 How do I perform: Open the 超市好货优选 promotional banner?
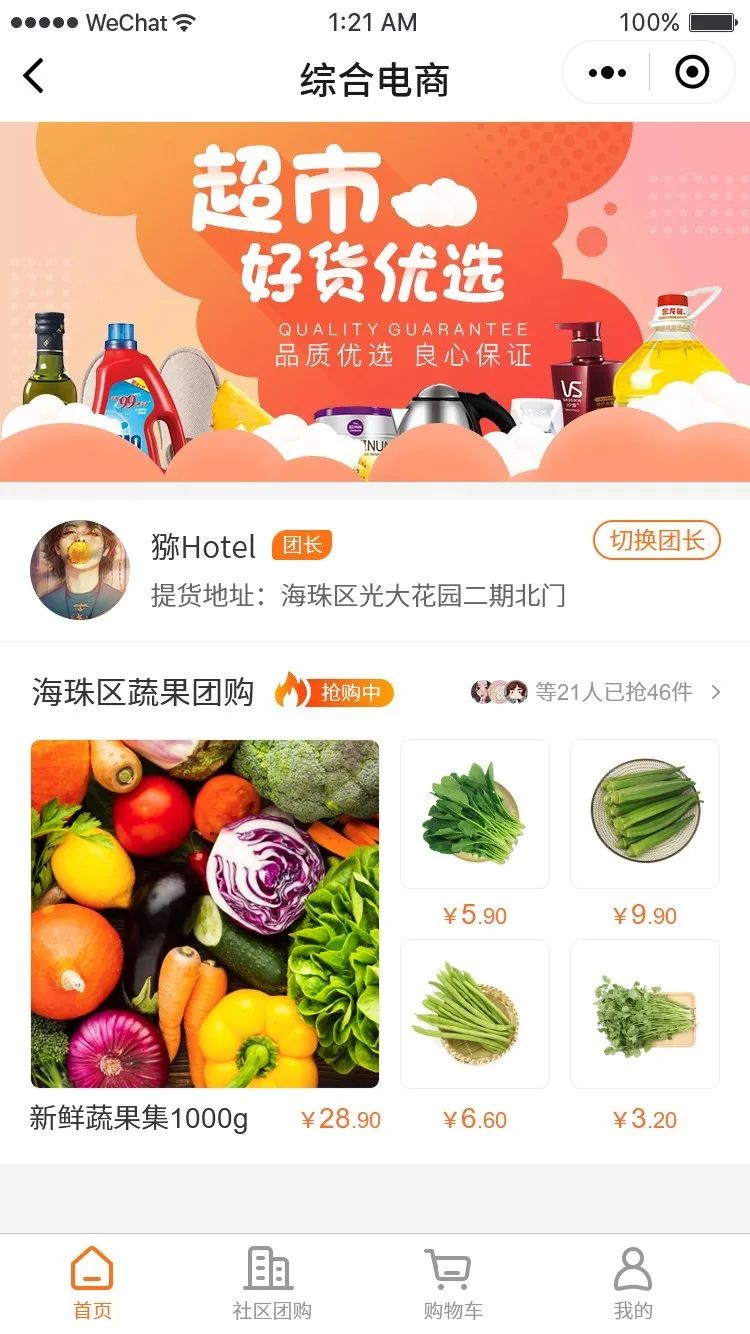point(375,300)
